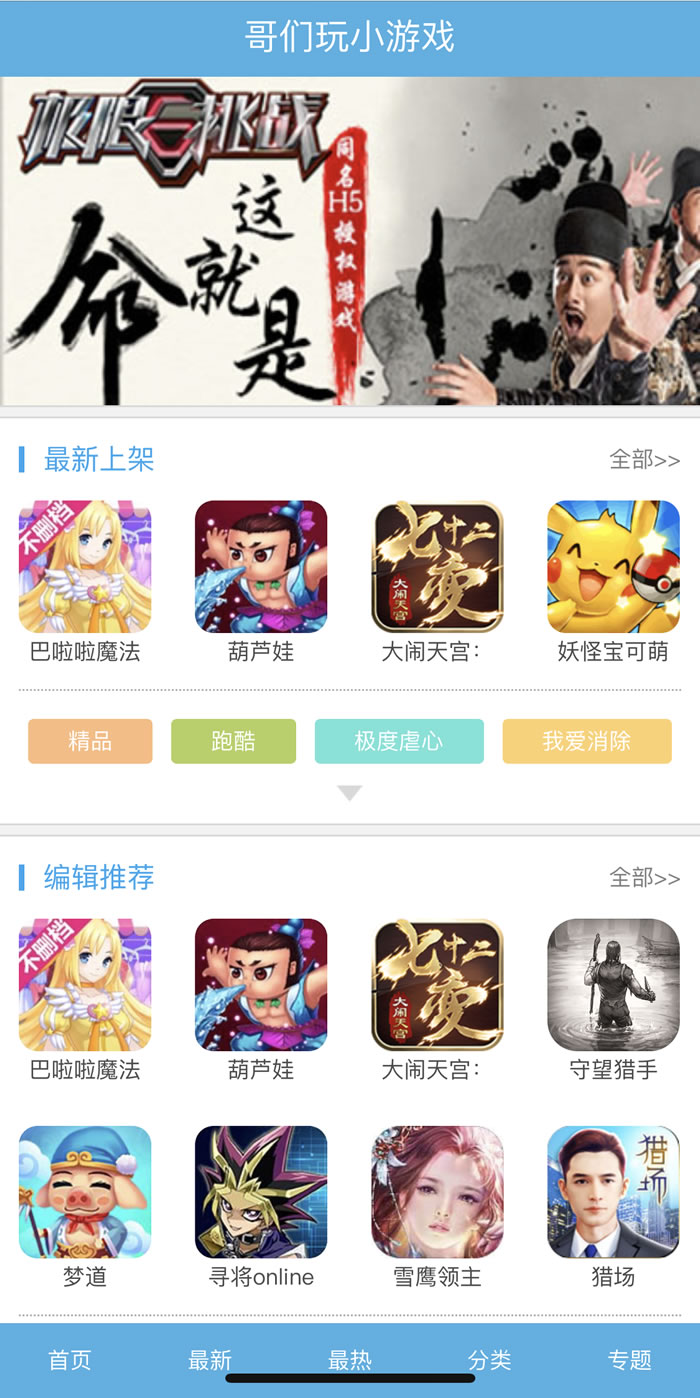Tap the 我爱消除 chip
This screenshot has height=1398, width=700.
click(586, 741)
